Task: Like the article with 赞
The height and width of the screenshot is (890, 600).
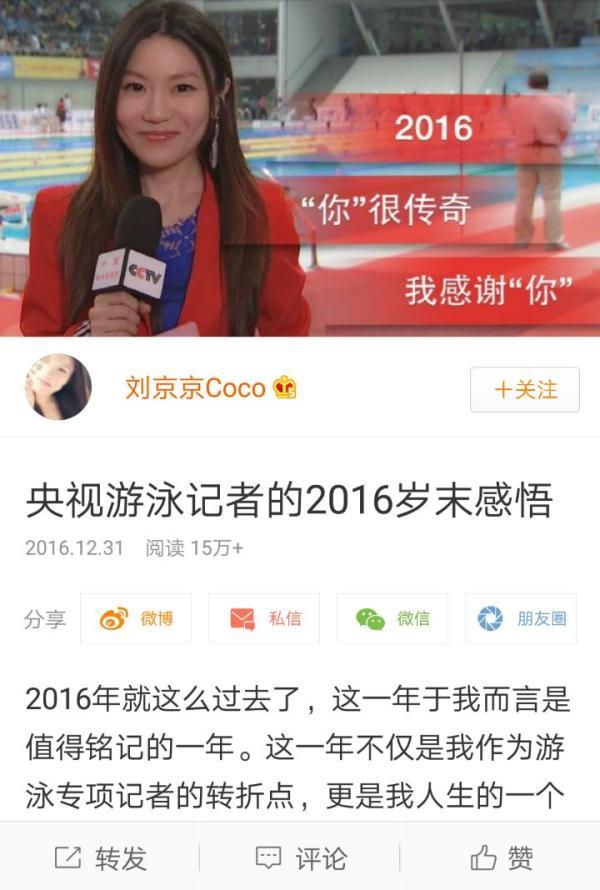Action: click(x=500, y=857)
